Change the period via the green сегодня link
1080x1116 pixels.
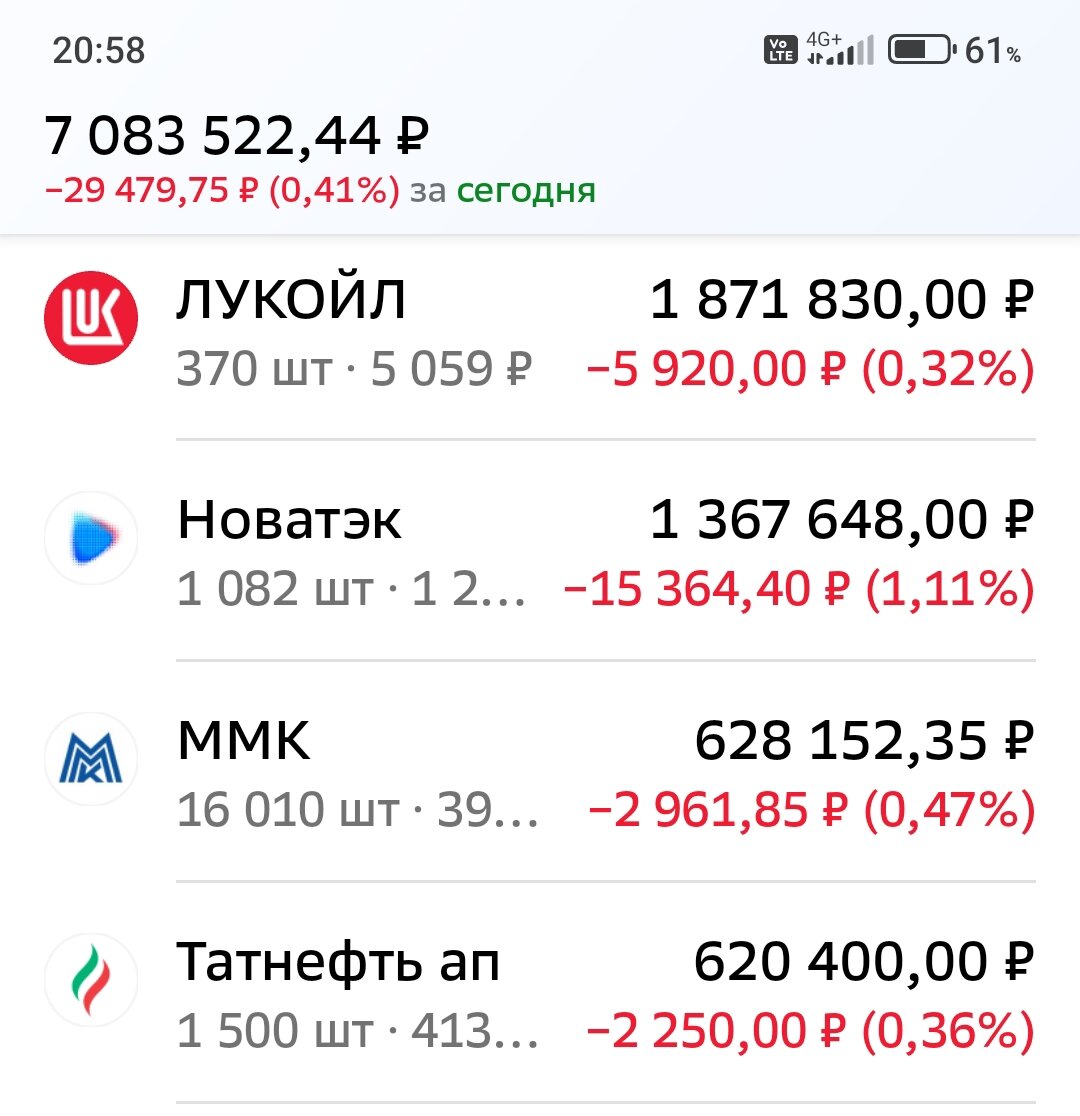pos(525,190)
